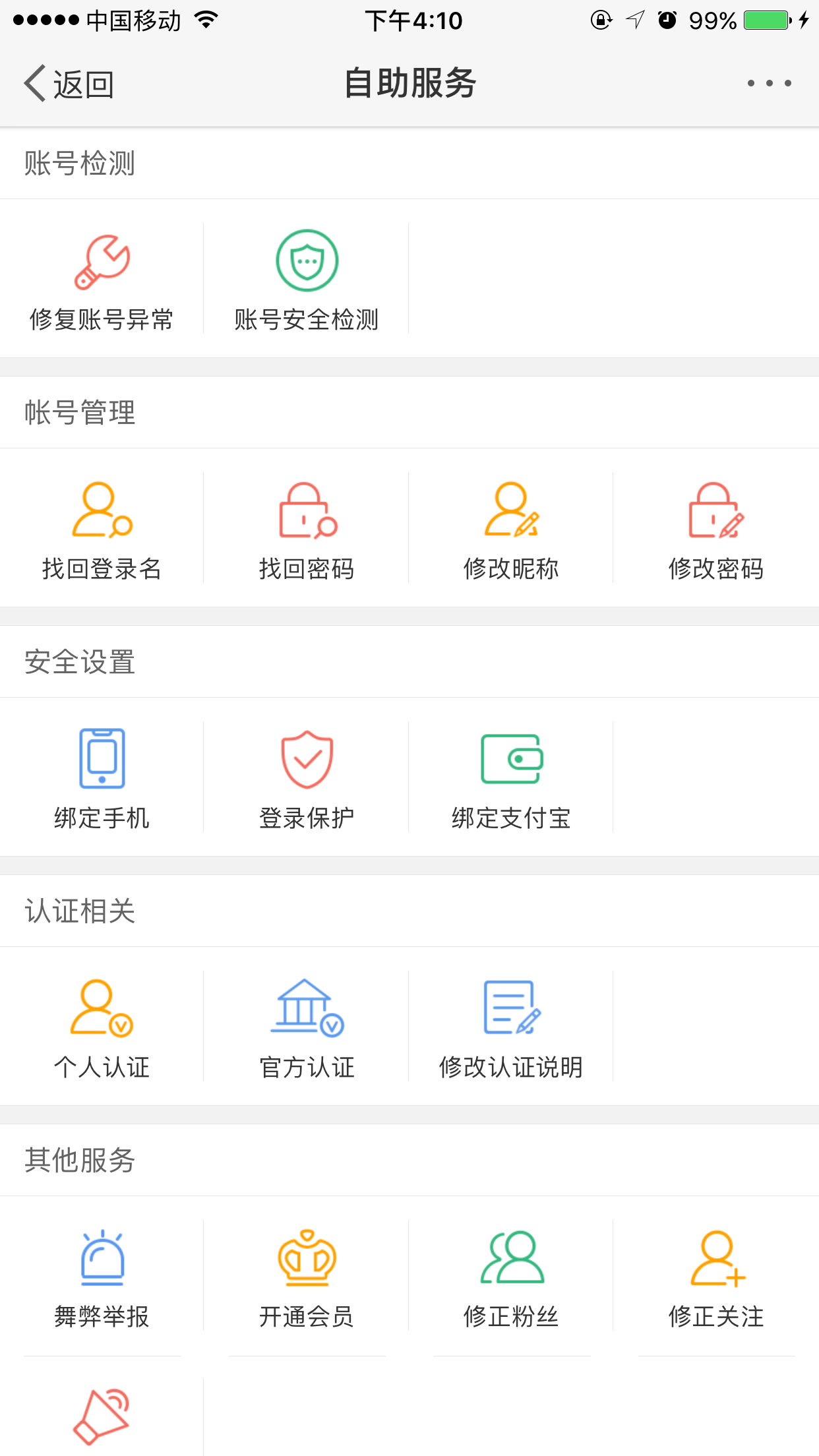Open 绑定支付宝 Alipay binding
Image resolution: width=819 pixels, height=1456 pixels.
[511, 777]
